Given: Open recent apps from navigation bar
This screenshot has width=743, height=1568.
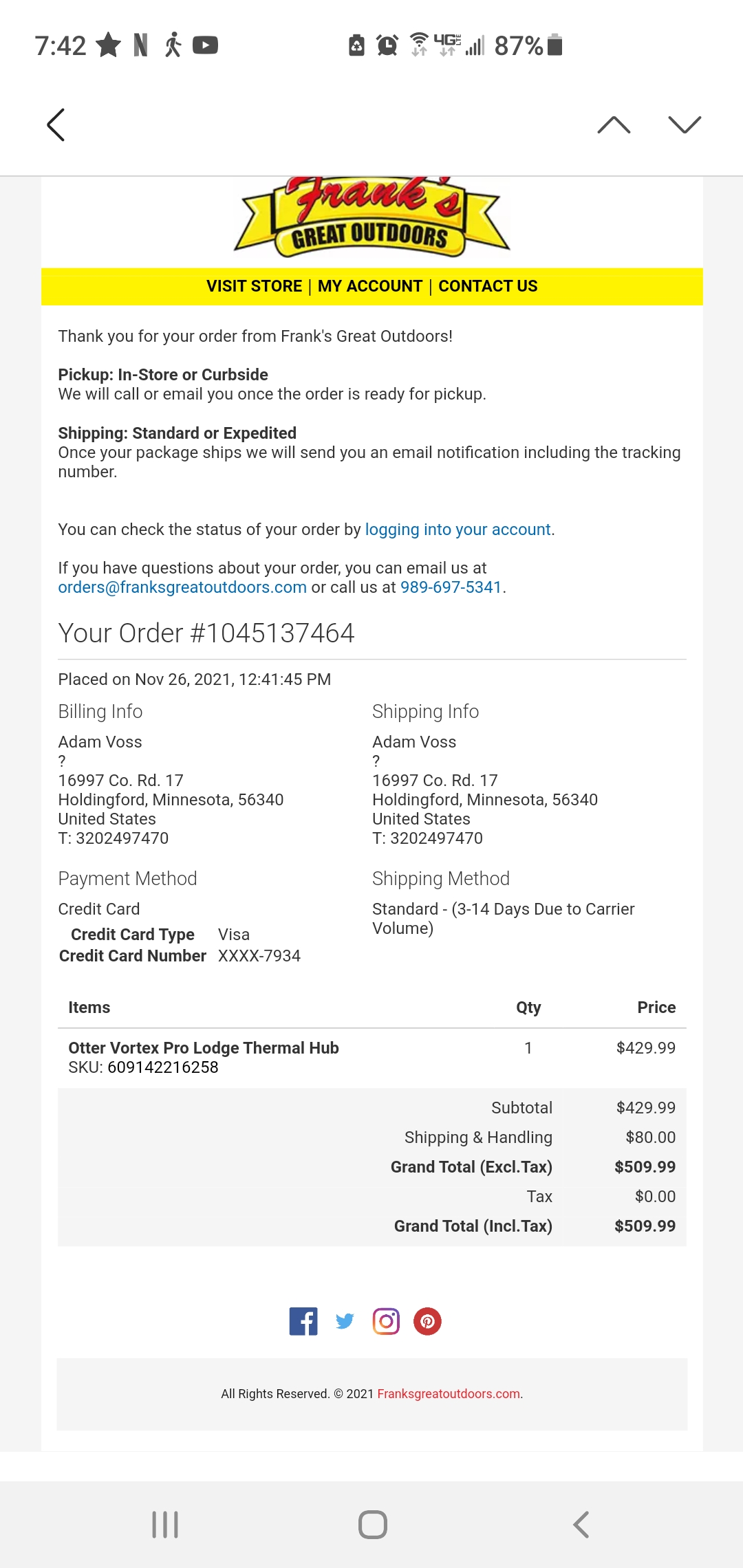Looking at the screenshot, I should 165,1525.
